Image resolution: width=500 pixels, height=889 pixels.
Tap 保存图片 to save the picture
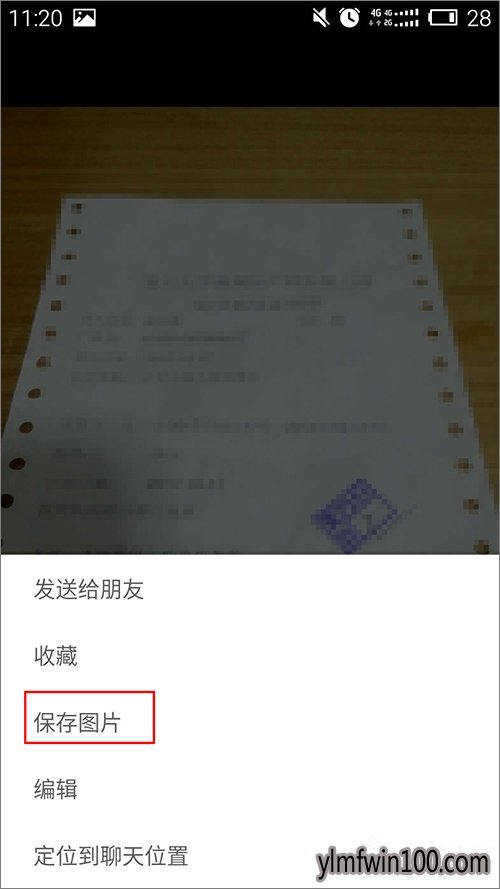pyautogui.click(x=249, y=723)
